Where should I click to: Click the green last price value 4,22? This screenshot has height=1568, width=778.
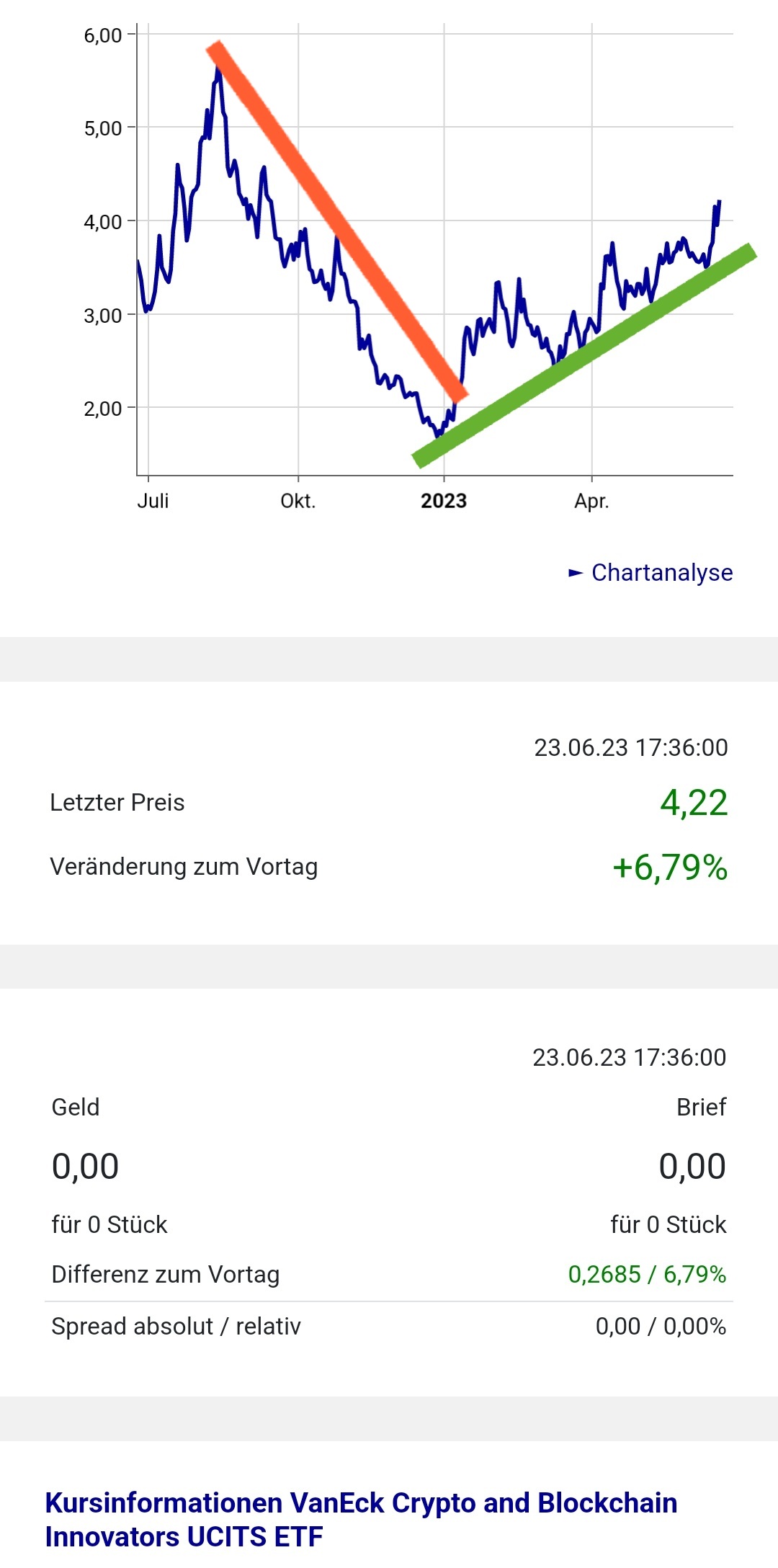pyautogui.click(x=693, y=801)
